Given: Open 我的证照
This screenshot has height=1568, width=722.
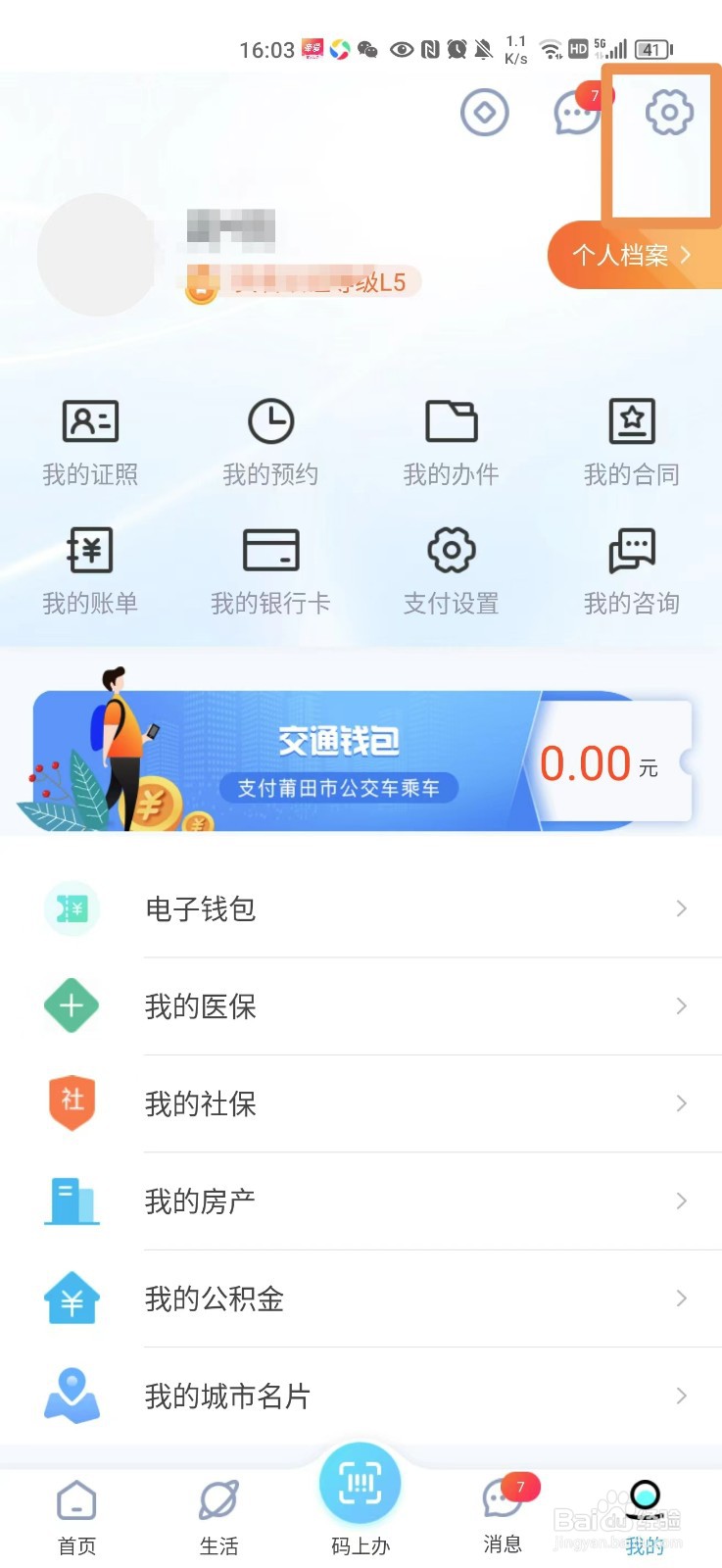Looking at the screenshot, I should coord(90,442).
